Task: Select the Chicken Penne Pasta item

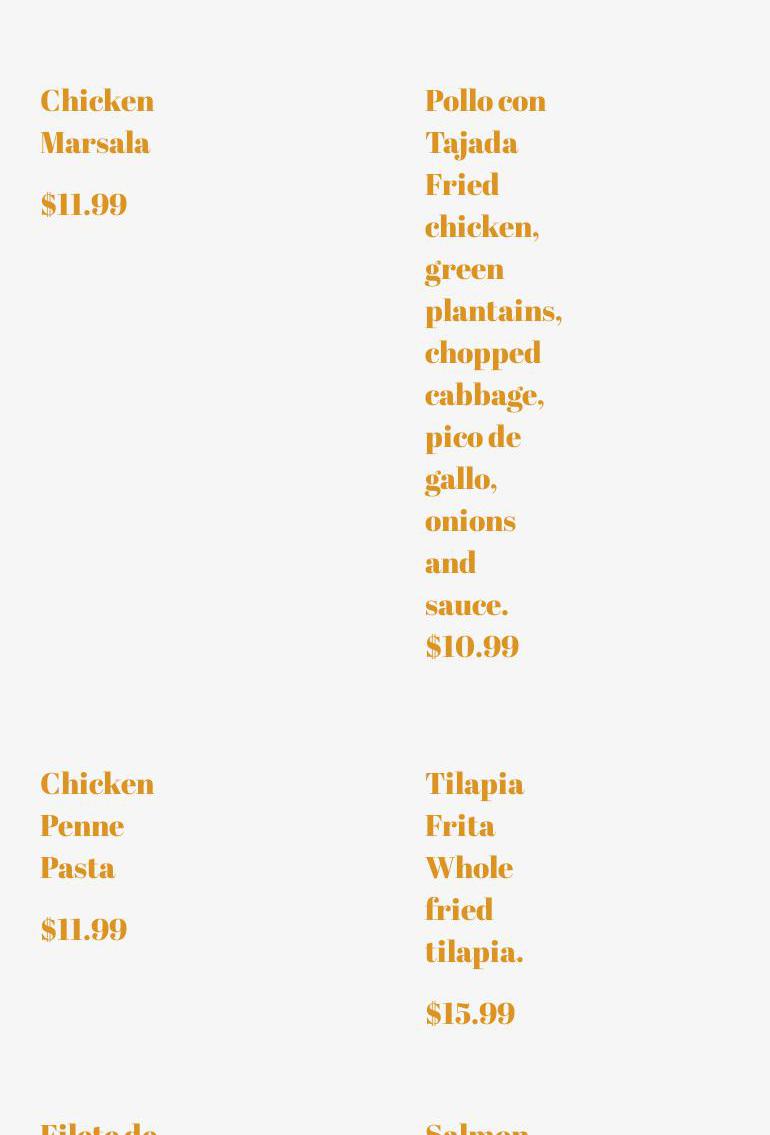Action: click(x=97, y=824)
